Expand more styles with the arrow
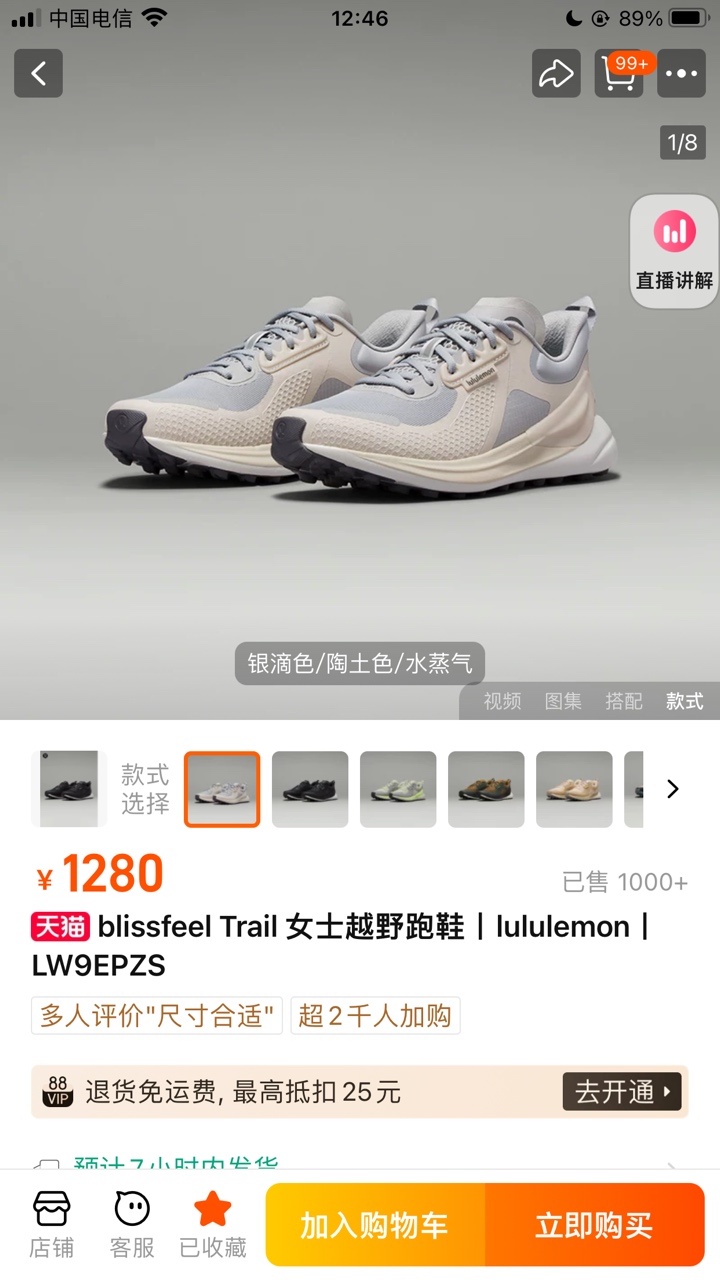The width and height of the screenshot is (720, 1280). click(x=673, y=789)
